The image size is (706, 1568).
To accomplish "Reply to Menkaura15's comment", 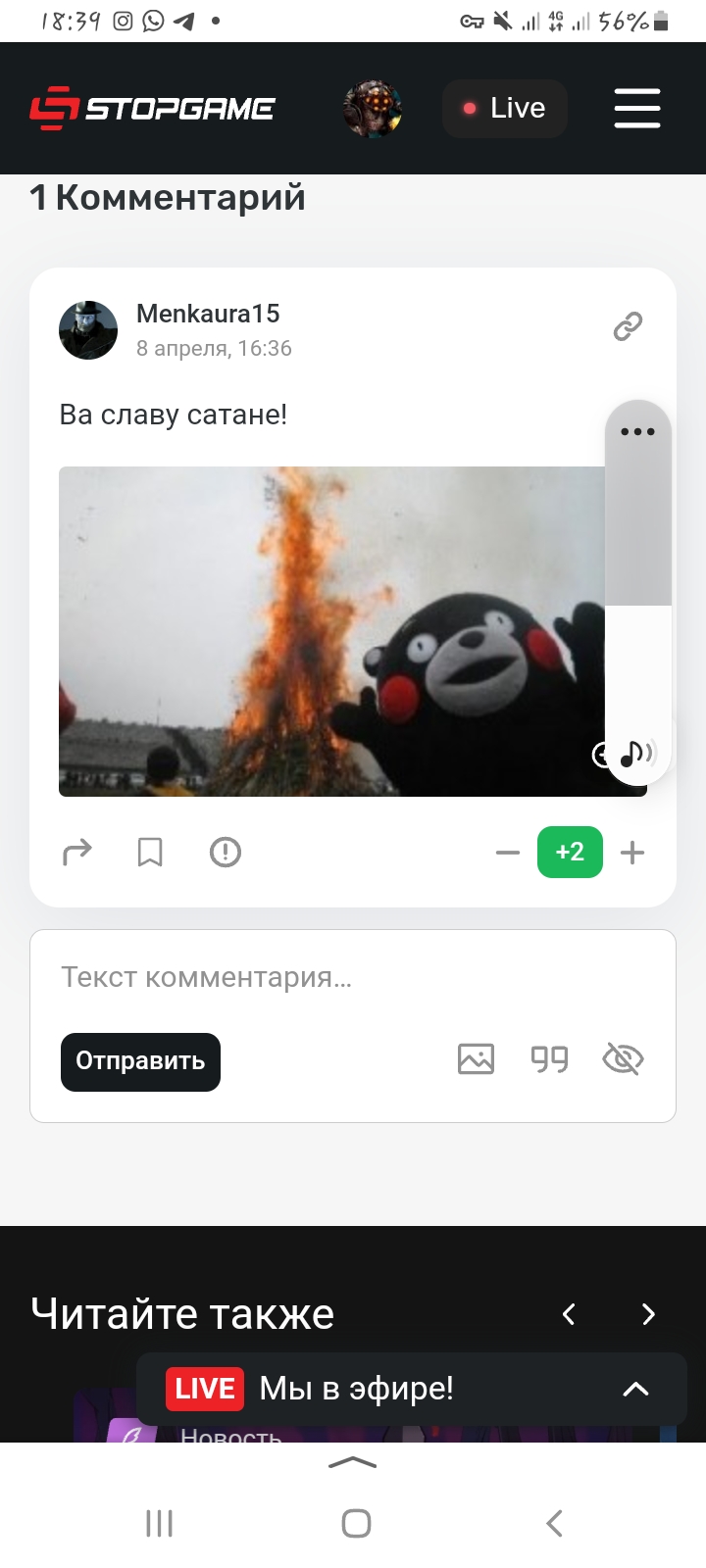I will pos(77,852).
